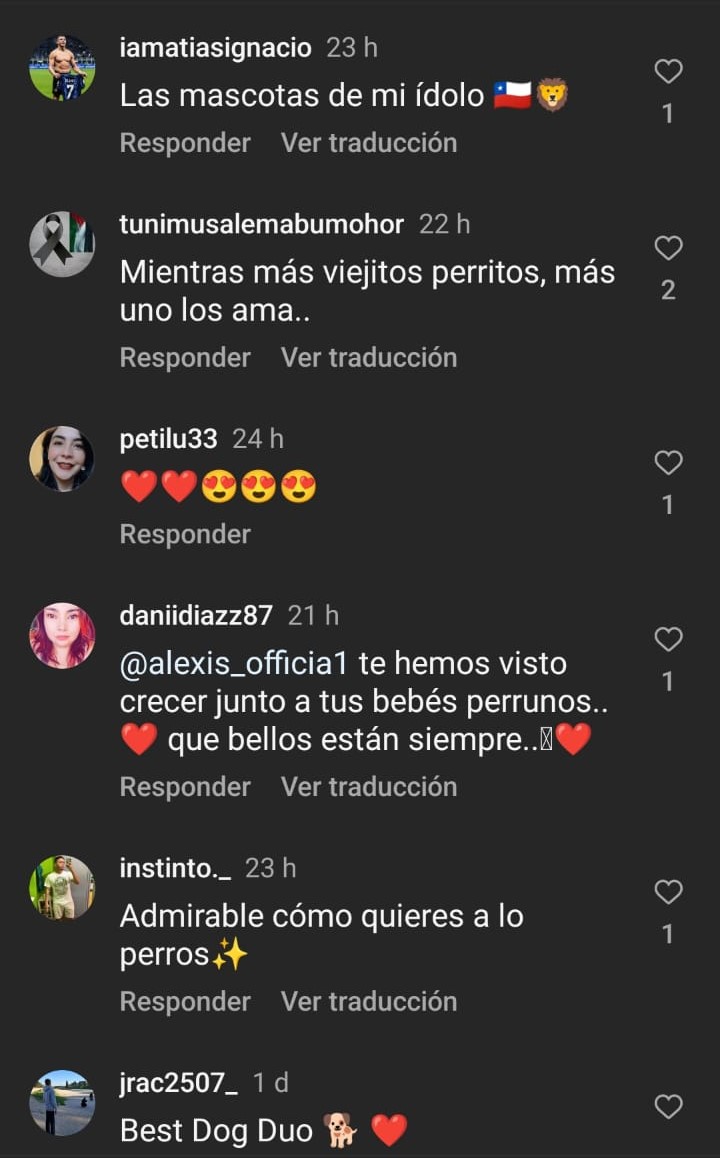Like petilu33's emoji comment
Viewport: 720px width, 1158px height.
pos(668,463)
